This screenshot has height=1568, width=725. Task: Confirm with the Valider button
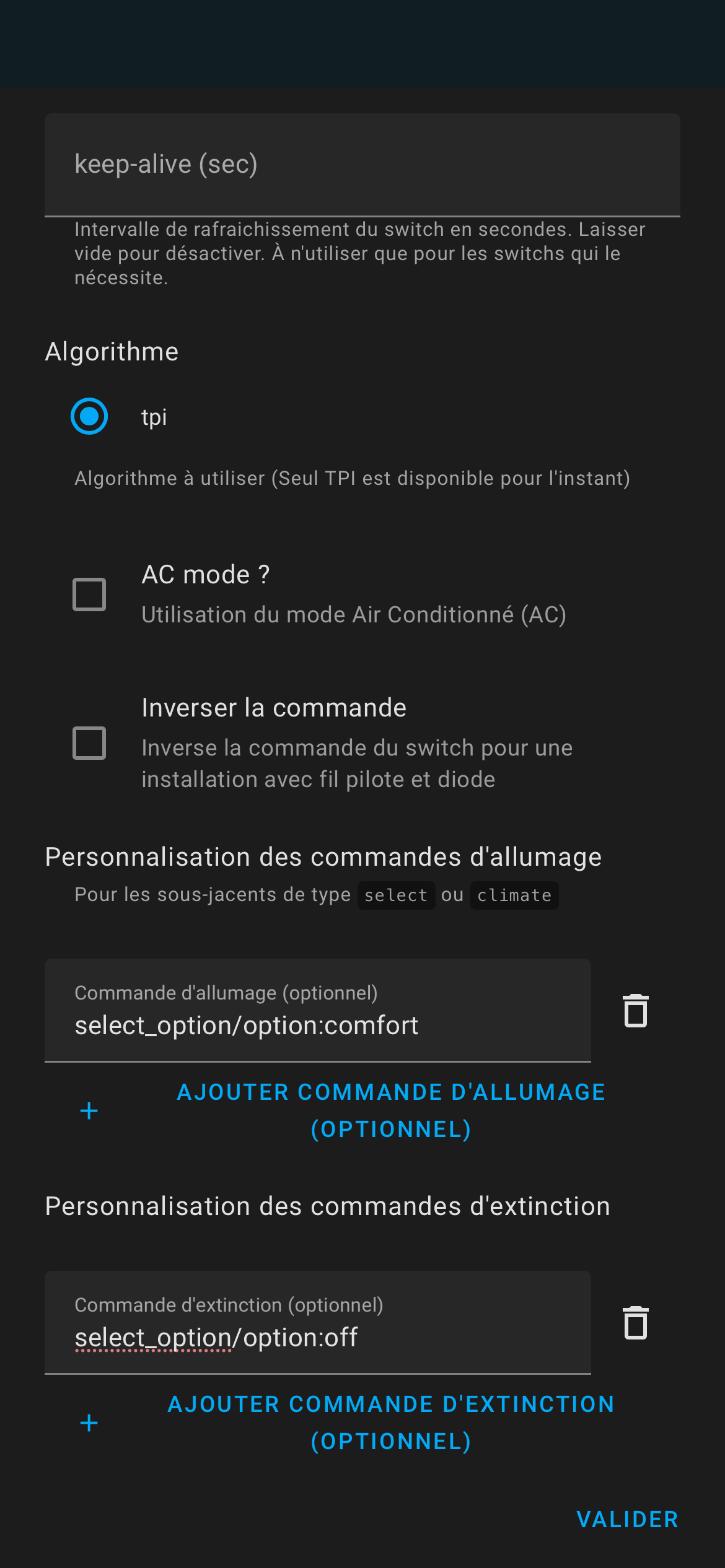point(627,1520)
